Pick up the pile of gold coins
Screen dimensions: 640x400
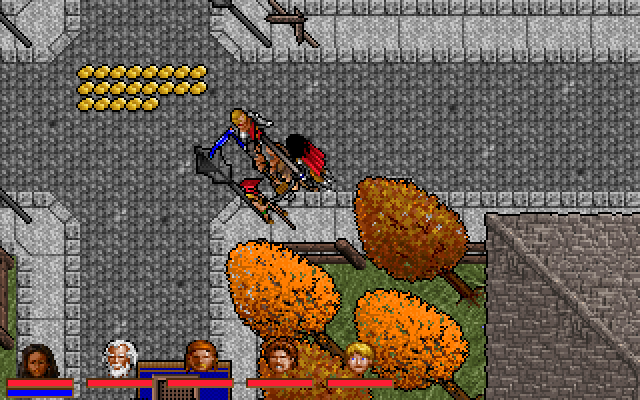click(142, 88)
